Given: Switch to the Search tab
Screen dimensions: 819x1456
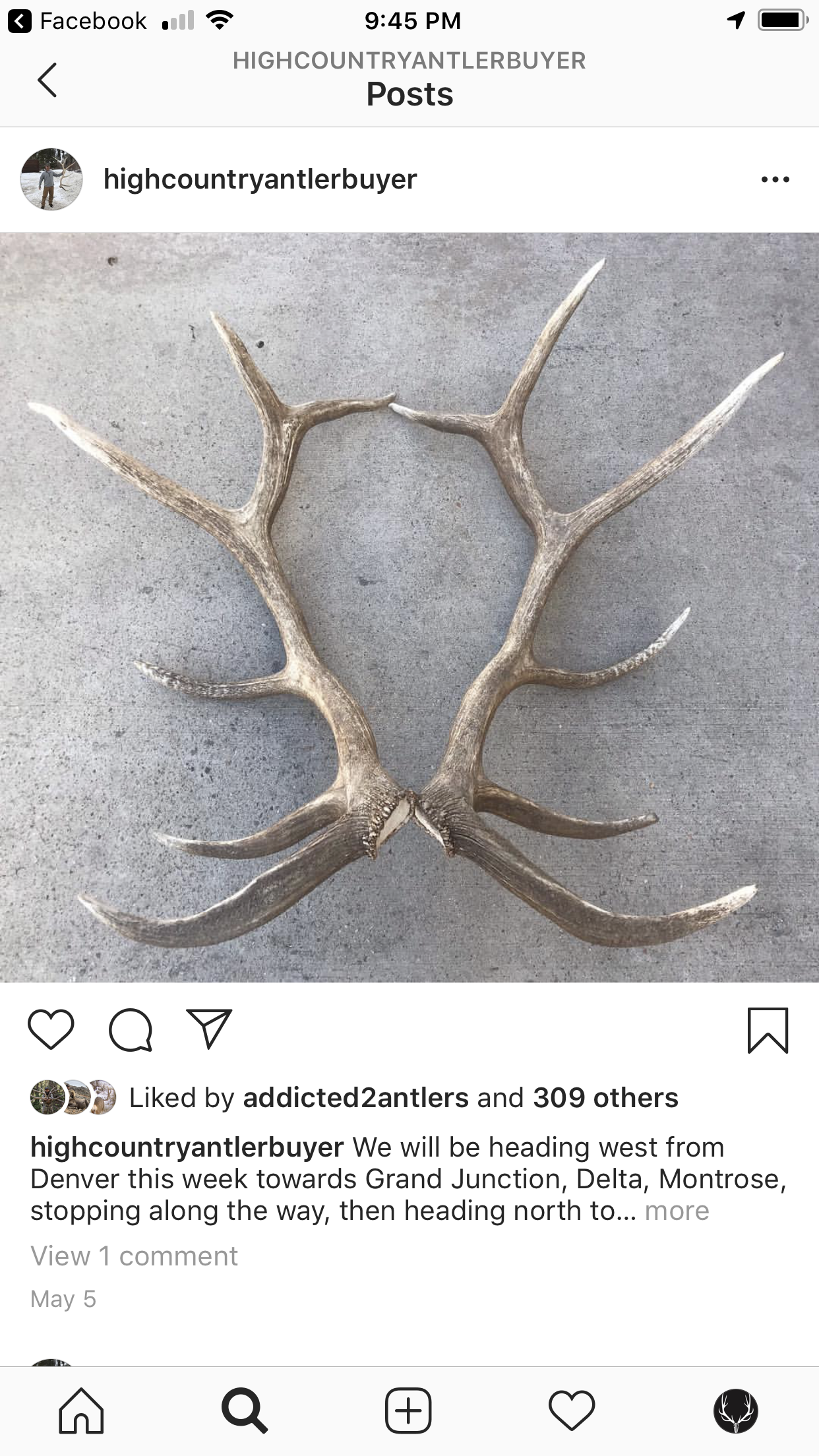Looking at the screenshot, I should tap(245, 1411).
